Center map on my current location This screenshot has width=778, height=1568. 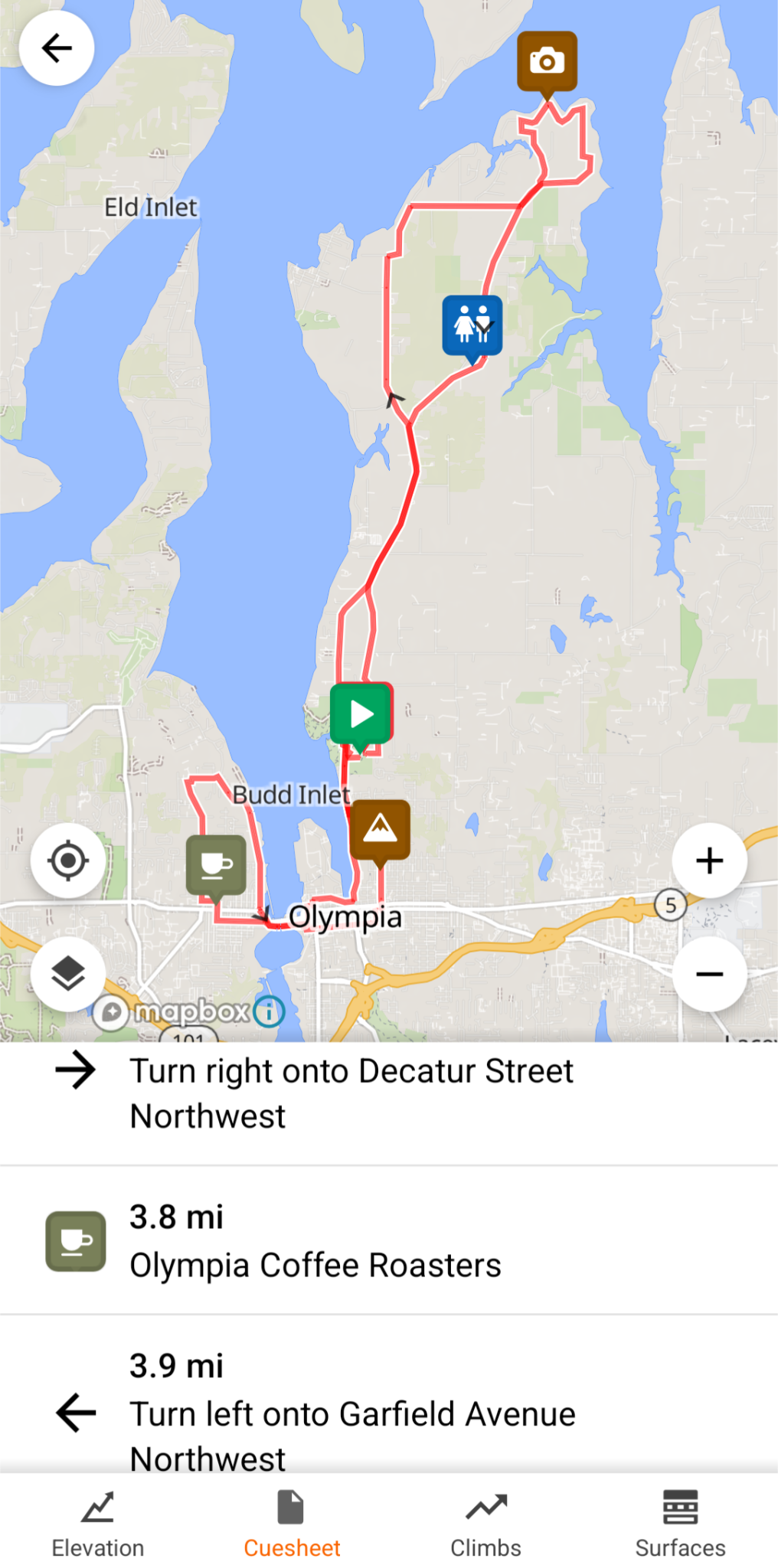[x=68, y=861]
